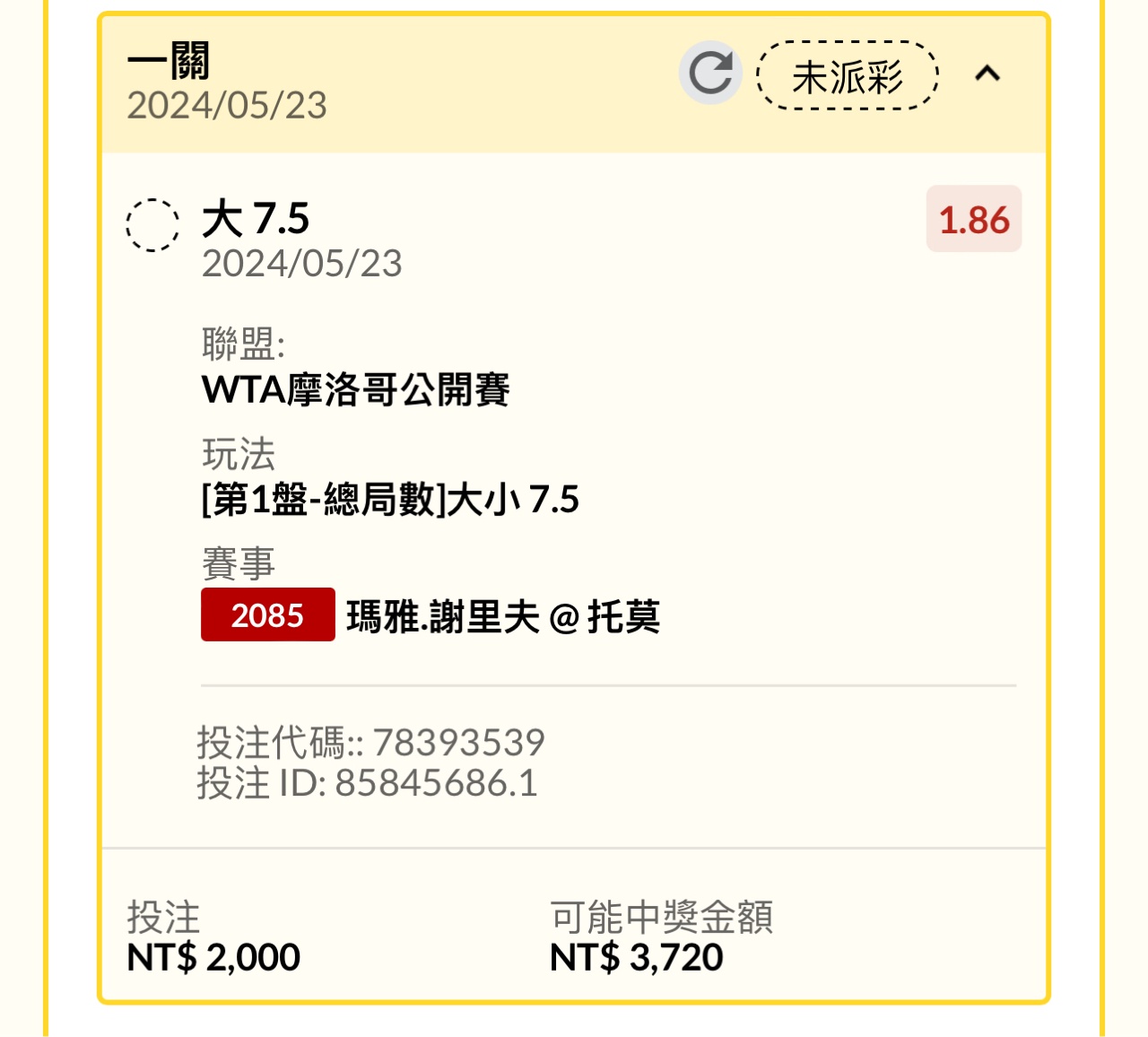Refresh the bet slip status

click(710, 74)
